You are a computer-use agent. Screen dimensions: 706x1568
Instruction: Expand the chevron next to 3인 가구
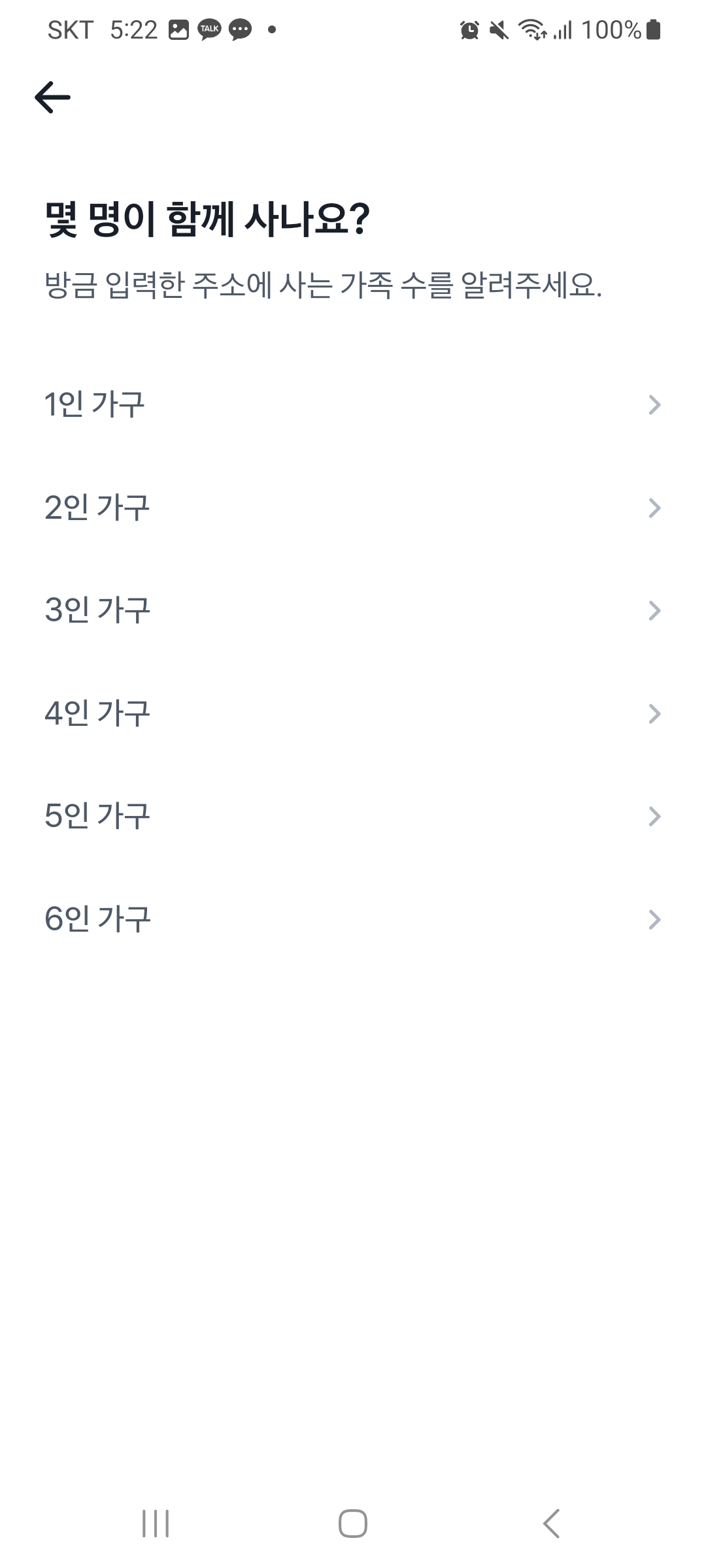pyautogui.click(x=654, y=609)
